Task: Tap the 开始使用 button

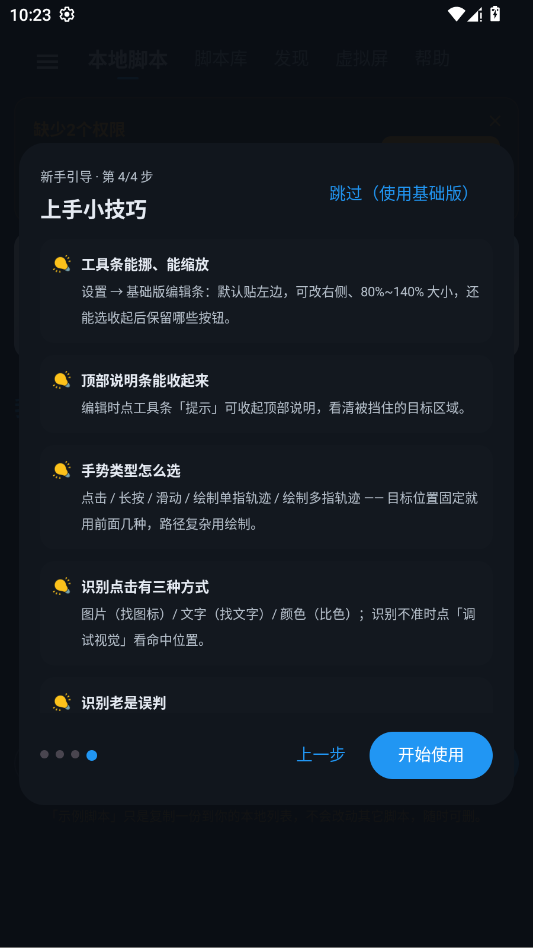Action: 431,755
